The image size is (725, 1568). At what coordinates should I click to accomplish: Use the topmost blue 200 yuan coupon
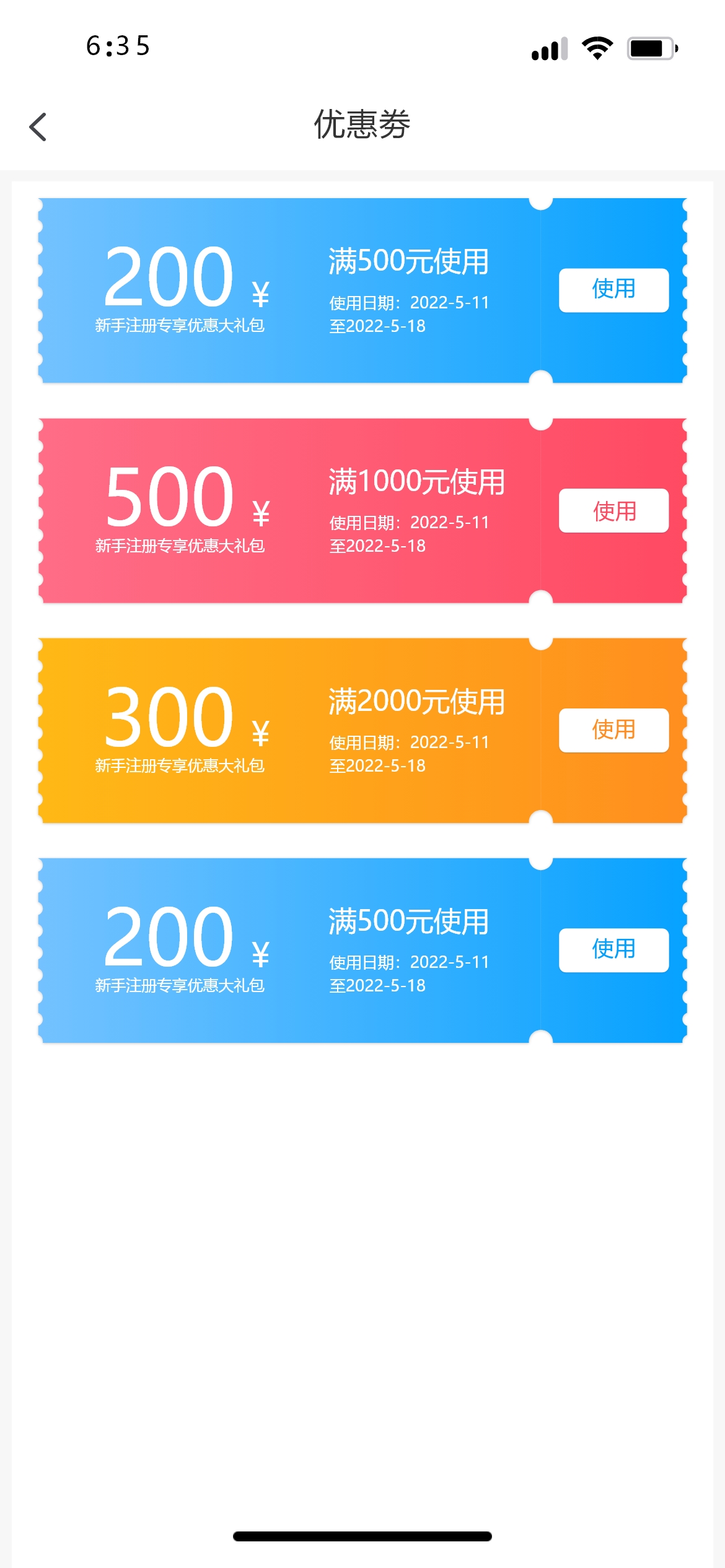[x=613, y=290]
